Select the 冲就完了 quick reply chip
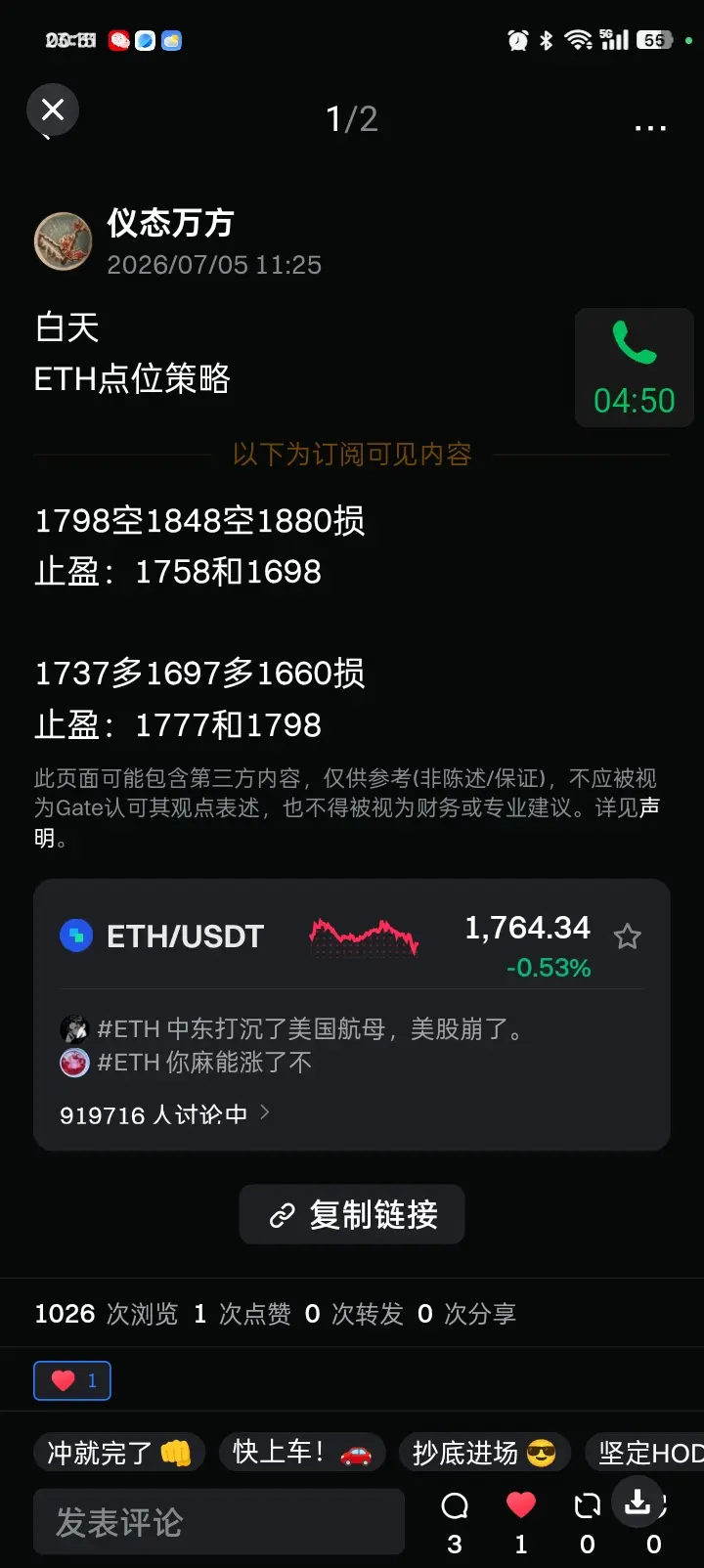 click(x=119, y=1453)
